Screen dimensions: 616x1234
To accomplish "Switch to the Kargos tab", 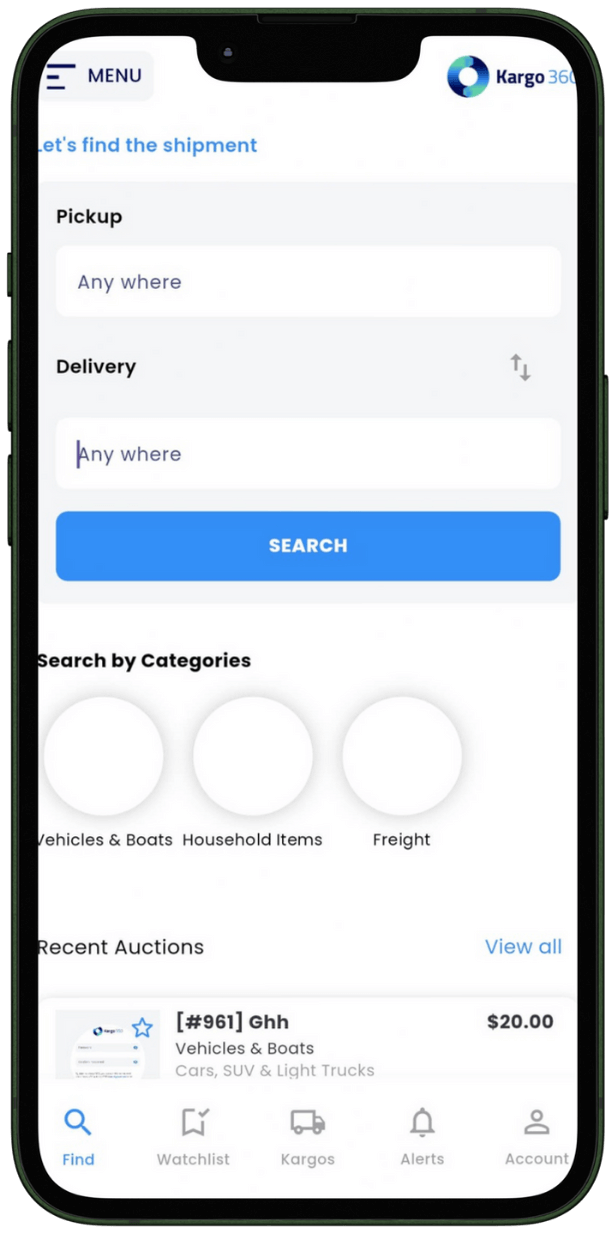I will pos(308,1137).
